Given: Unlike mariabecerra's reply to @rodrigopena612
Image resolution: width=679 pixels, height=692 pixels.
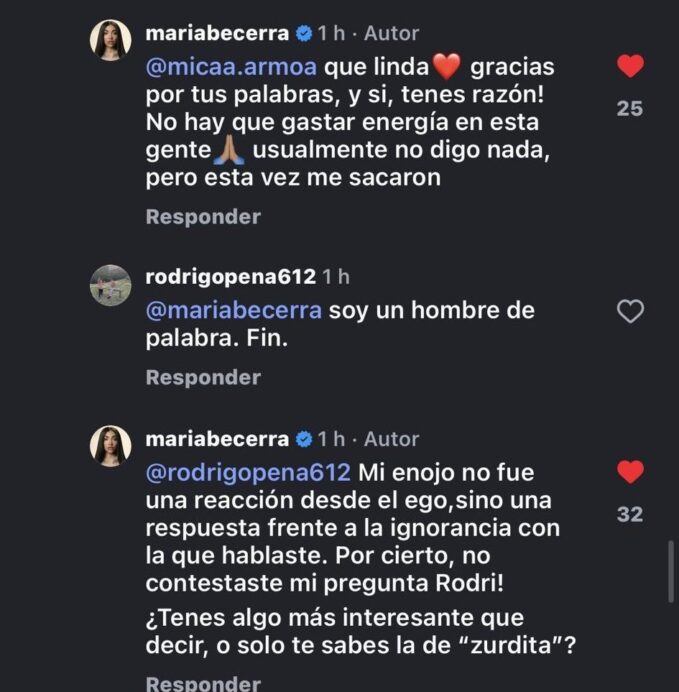Looking at the screenshot, I should click(x=630, y=472).
